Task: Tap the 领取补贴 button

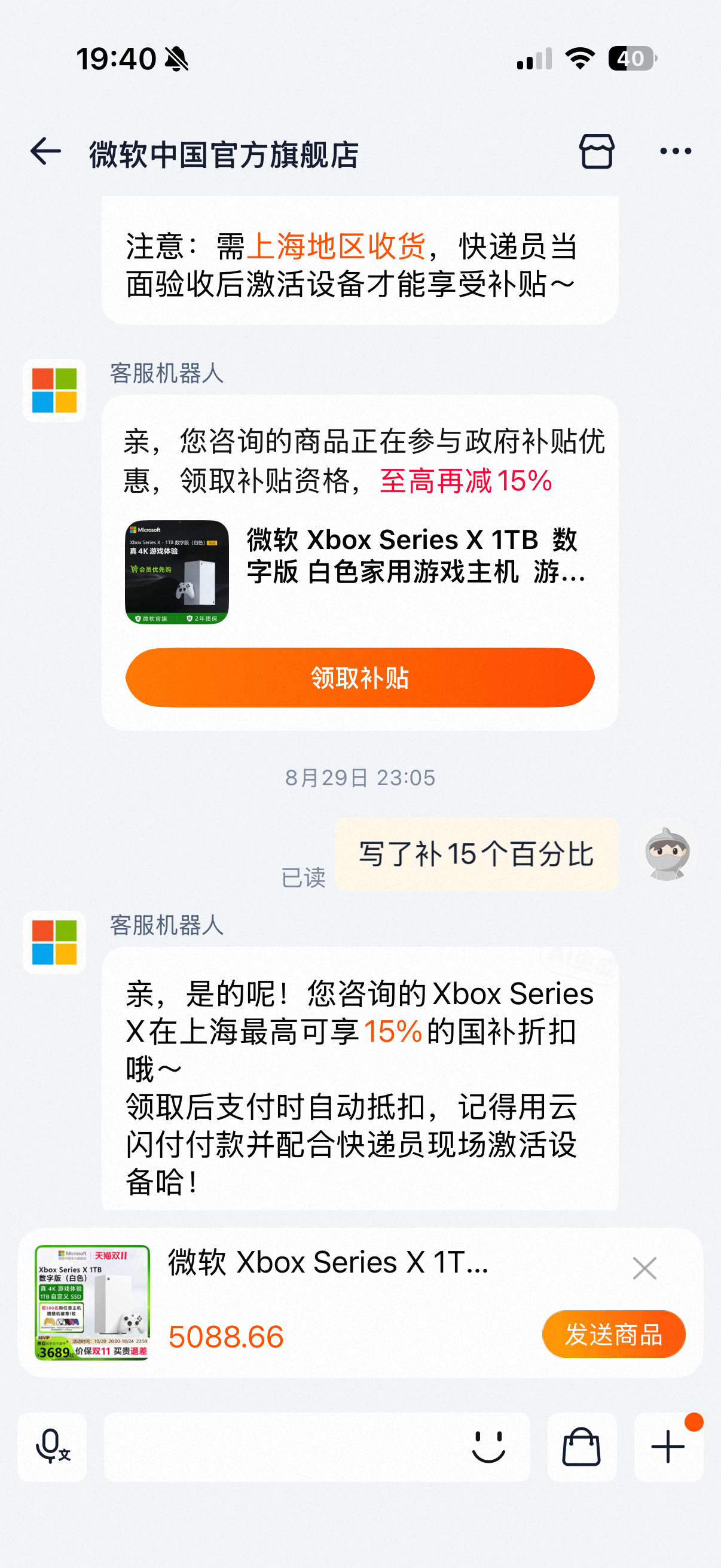Action: (359, 678)
